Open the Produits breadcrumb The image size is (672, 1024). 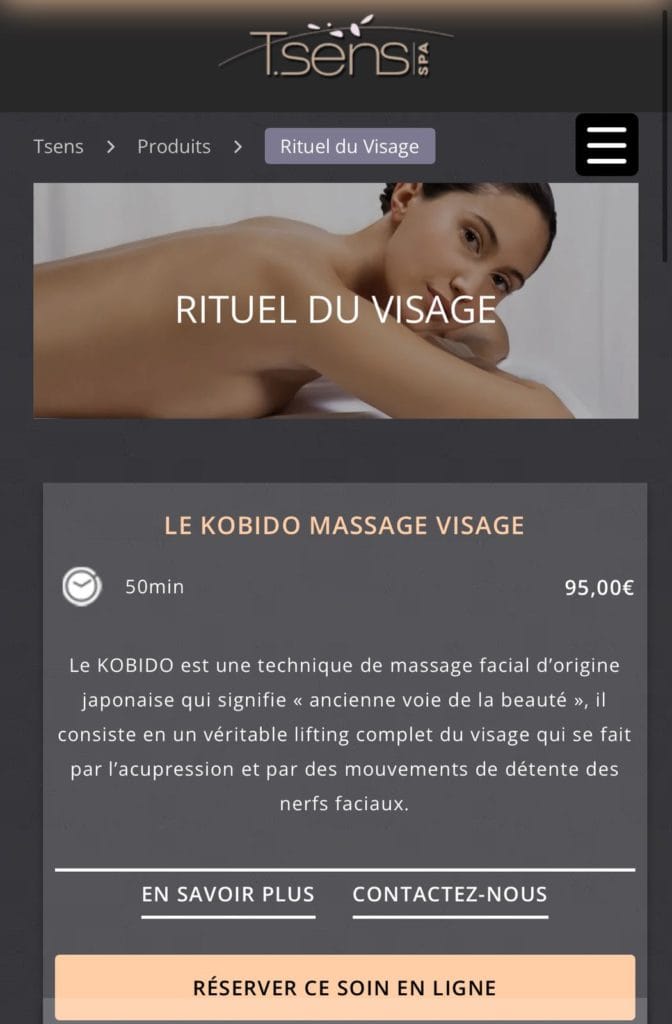click(174, 147)
